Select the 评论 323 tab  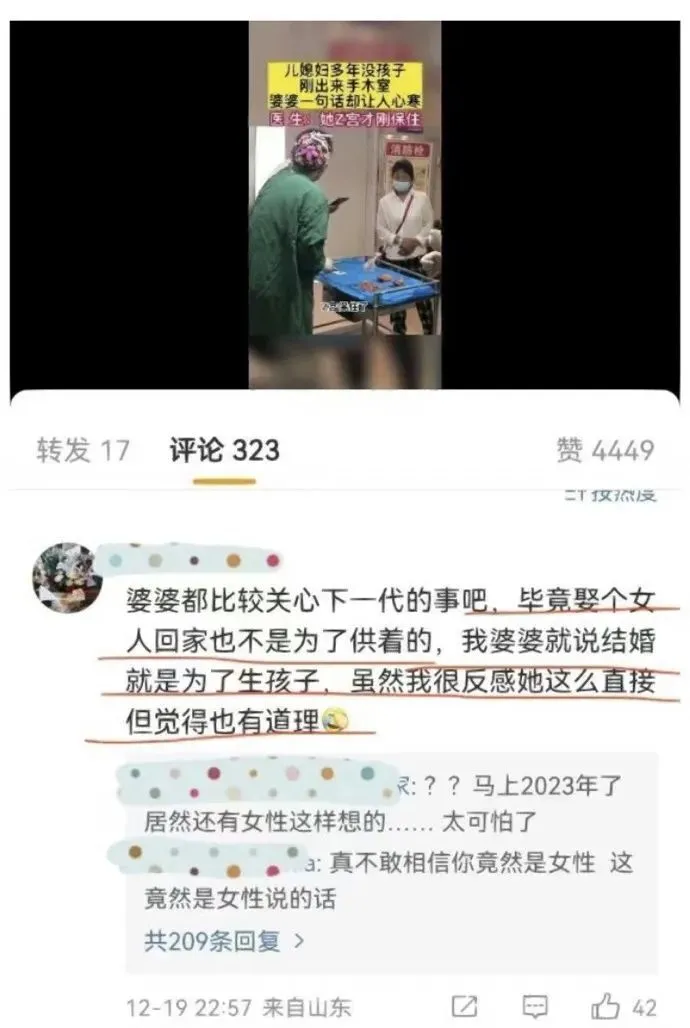(x=224, y=451)
